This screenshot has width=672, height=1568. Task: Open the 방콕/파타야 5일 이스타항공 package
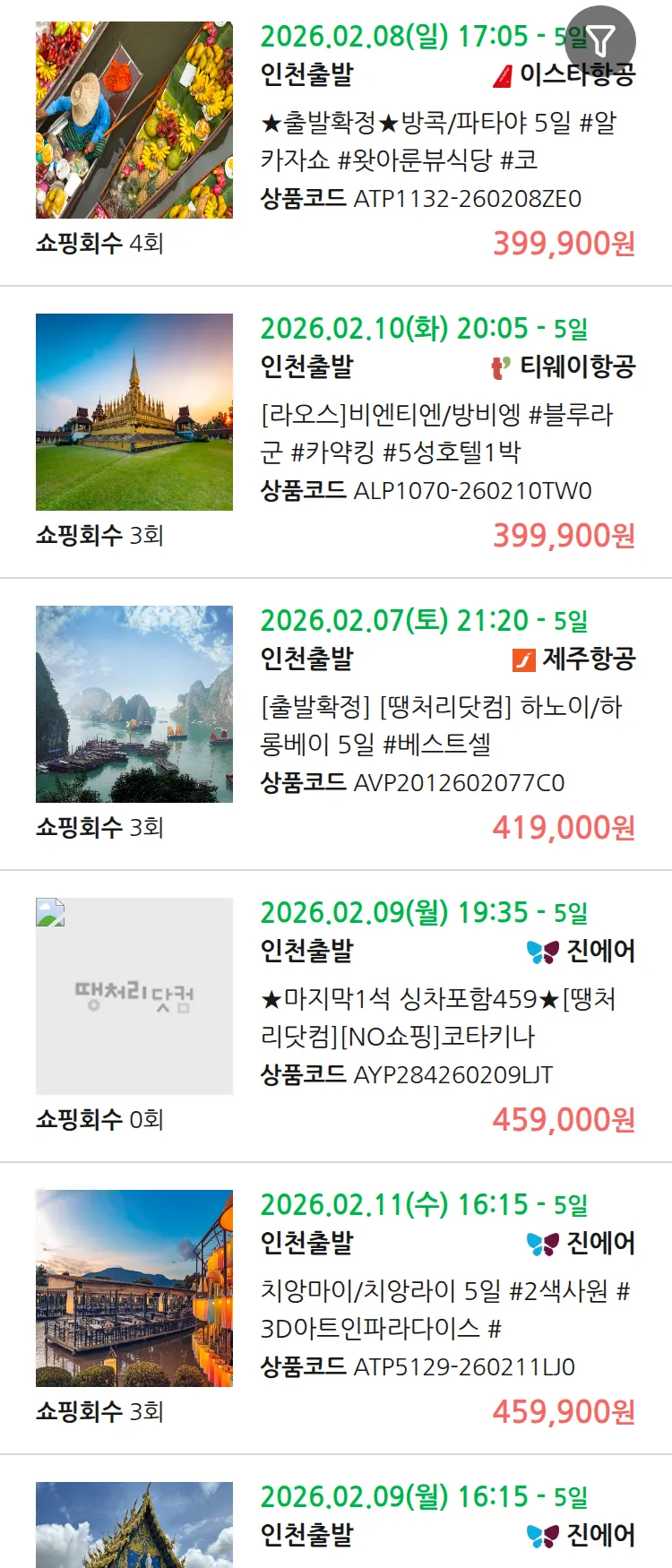[x=437, y=141]
